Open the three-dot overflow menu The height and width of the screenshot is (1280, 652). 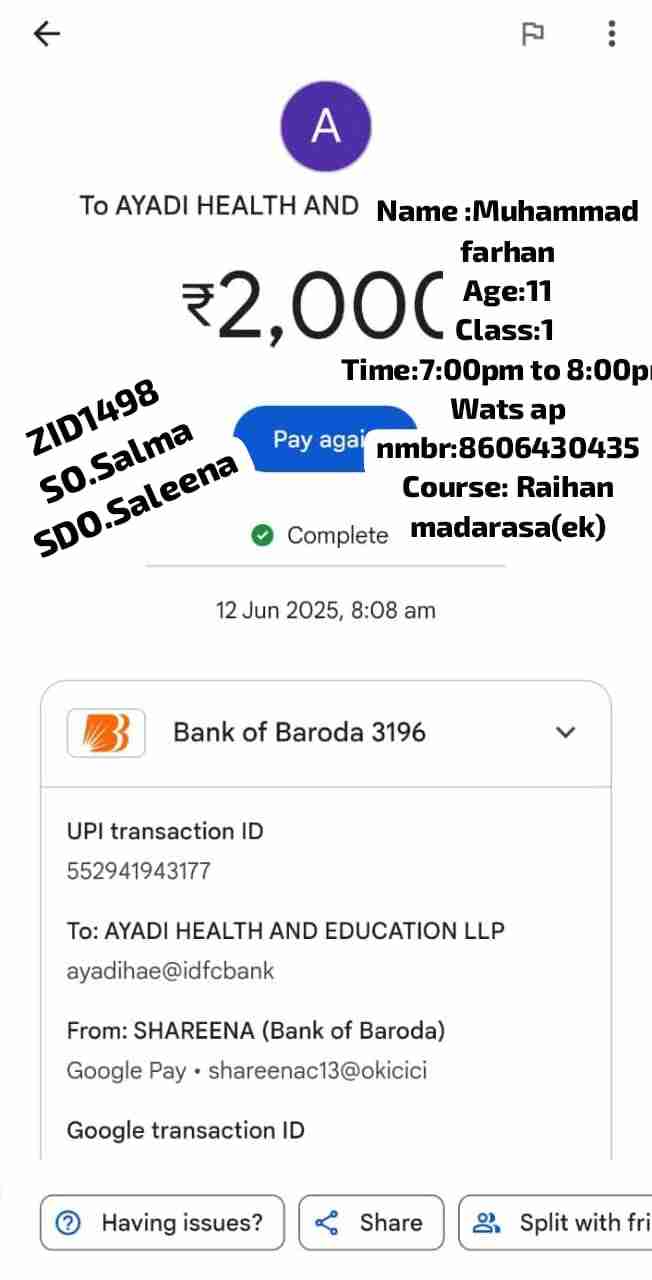tap(611, 34)
